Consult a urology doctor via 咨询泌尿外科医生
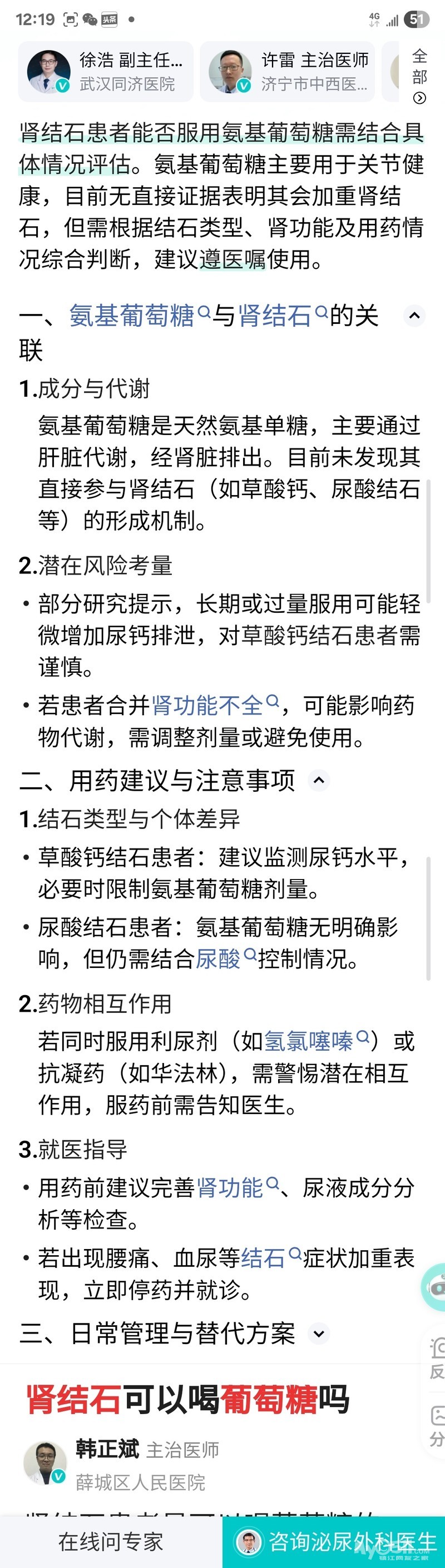The width and height of the screenshot is (445, 1568). coord(334,1542)
